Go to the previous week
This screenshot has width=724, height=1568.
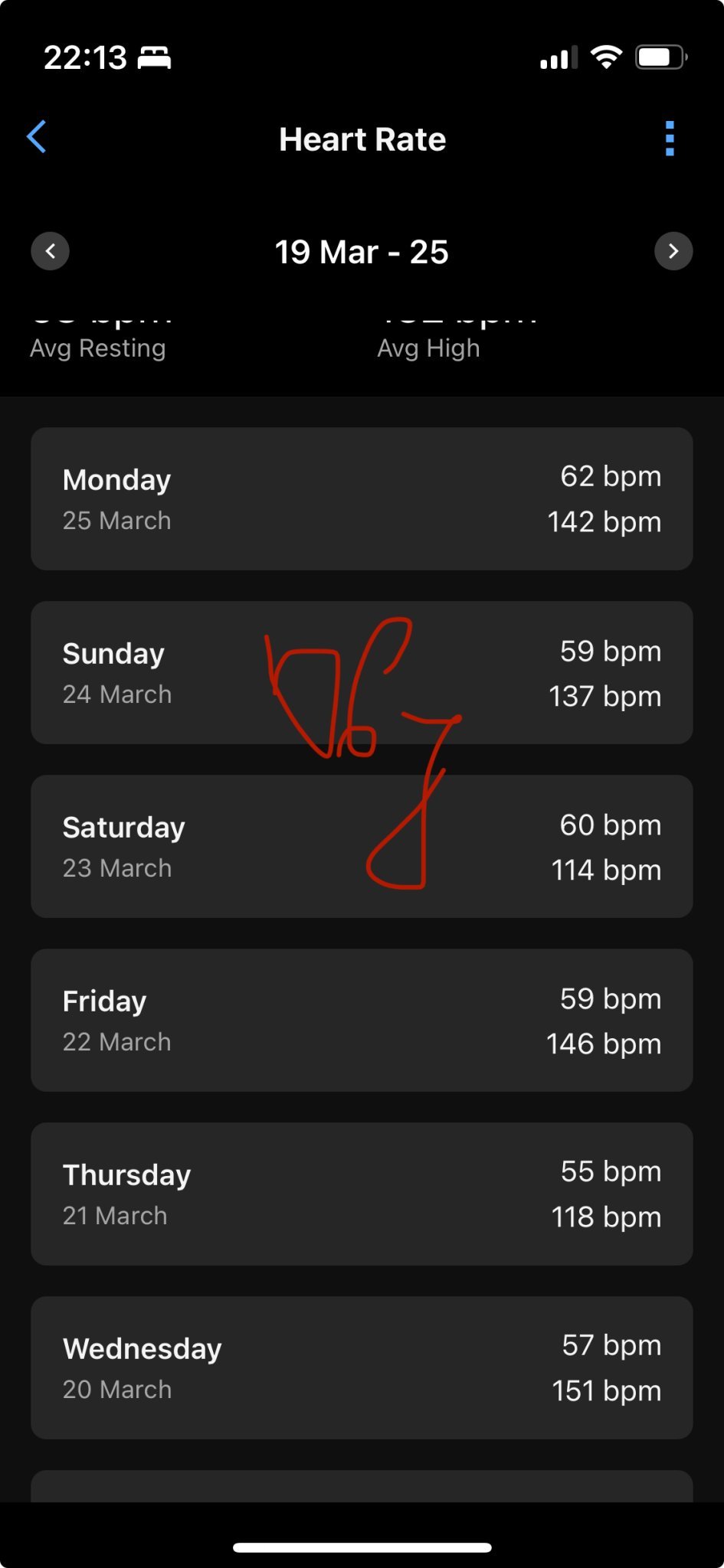[x=51, y=251]
